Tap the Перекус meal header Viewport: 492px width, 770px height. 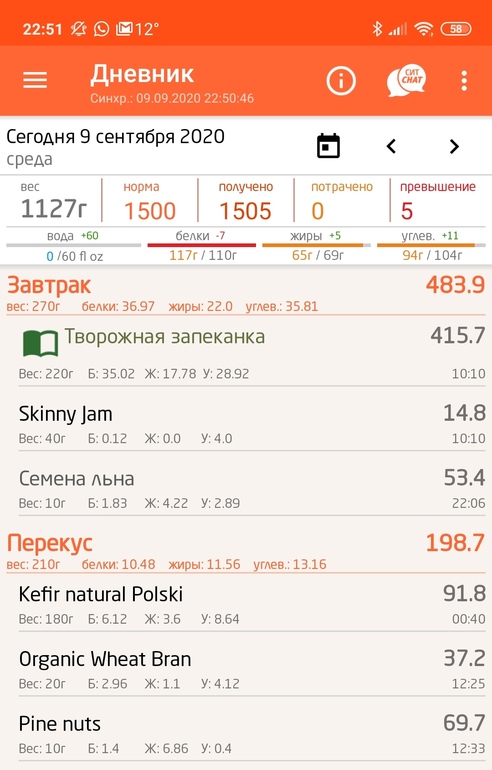[246, 552]
